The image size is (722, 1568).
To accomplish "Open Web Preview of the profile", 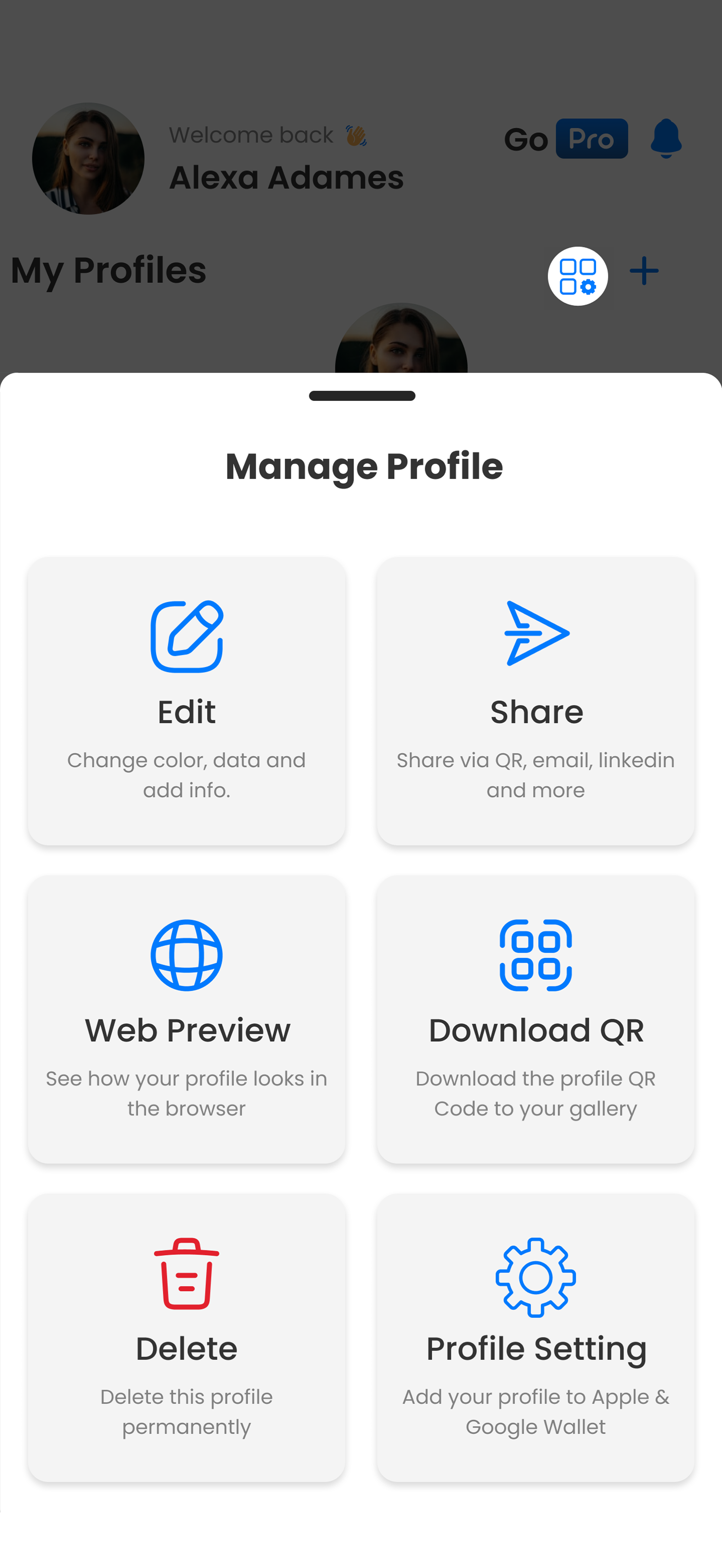I will pos(186,1019).
